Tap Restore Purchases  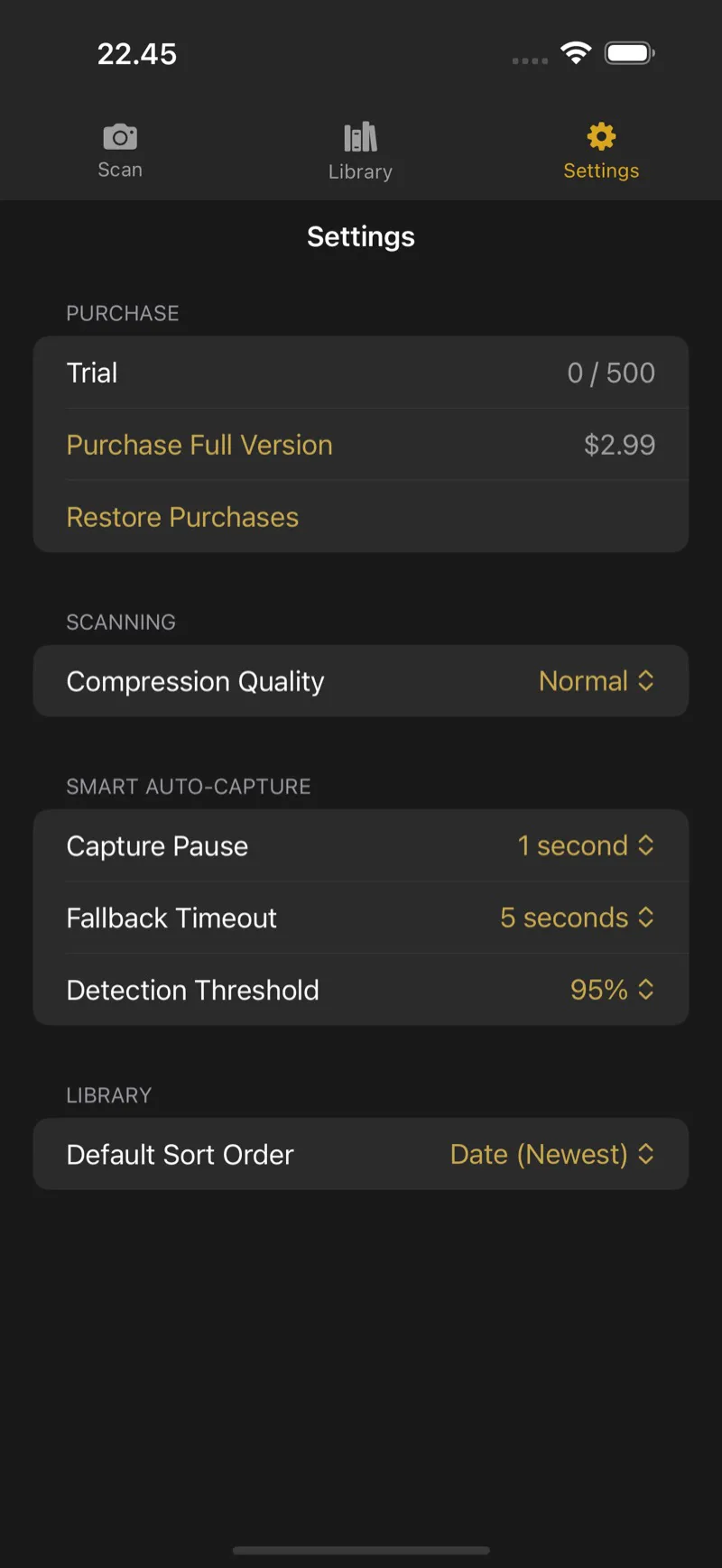[182, 517]
